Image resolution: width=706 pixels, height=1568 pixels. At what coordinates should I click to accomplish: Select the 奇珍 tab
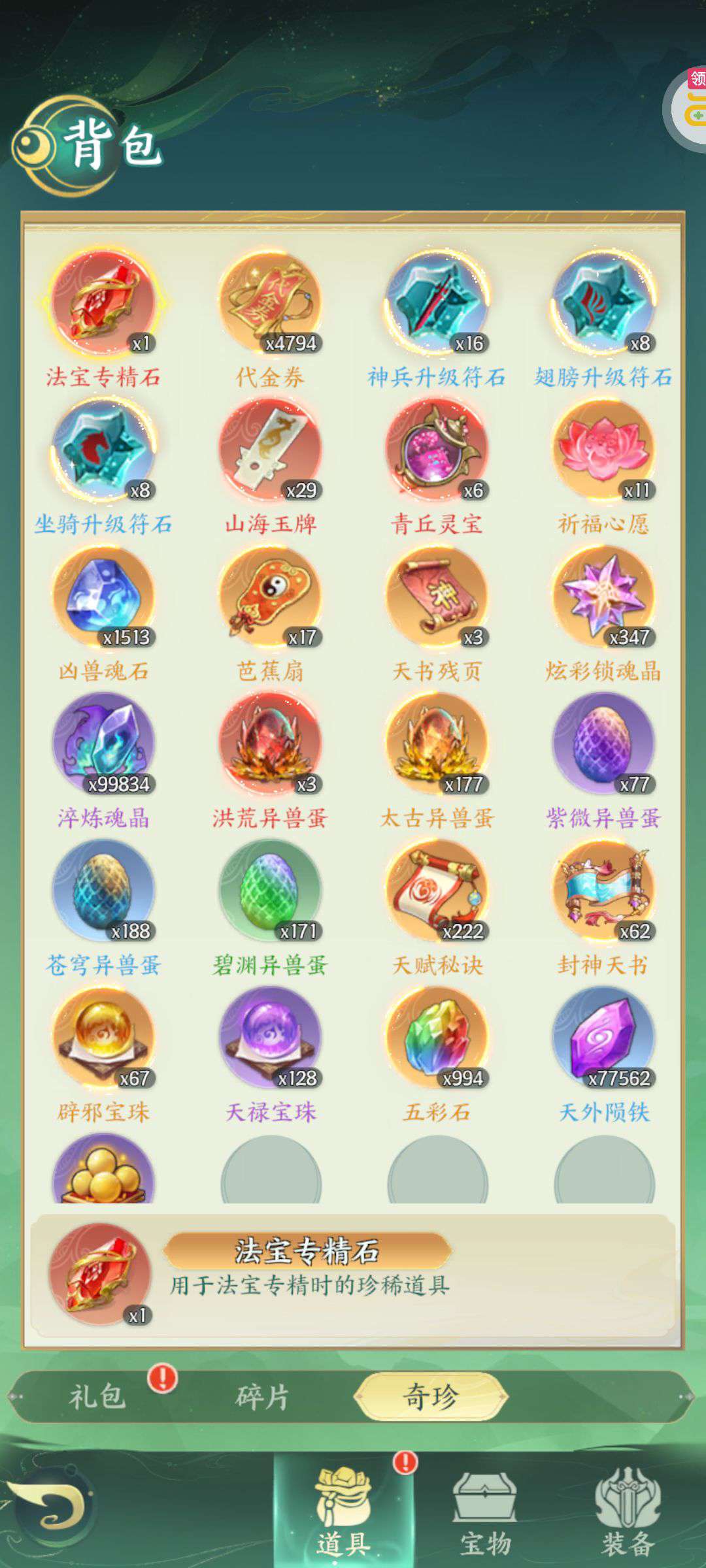point(431,1397)
